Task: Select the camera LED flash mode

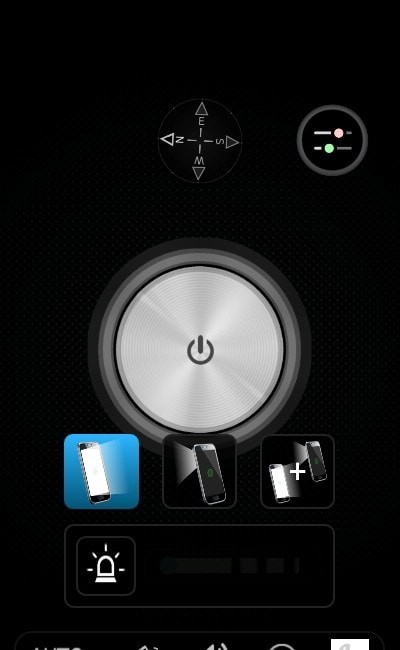Action: [199, 471]
